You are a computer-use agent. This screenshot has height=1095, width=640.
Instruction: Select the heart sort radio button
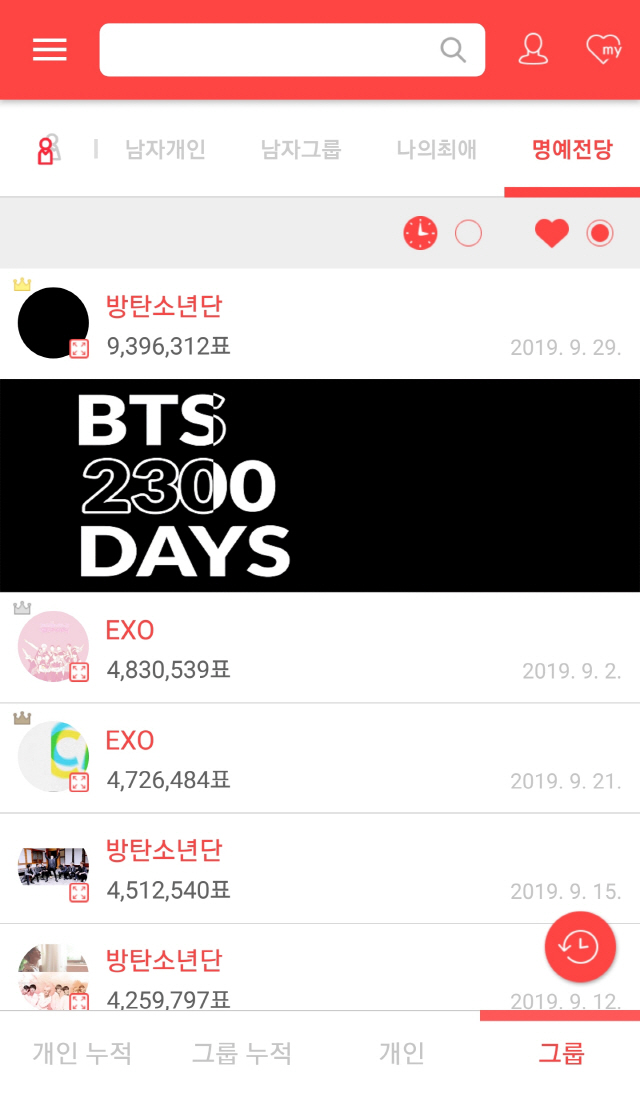pyautogui.click(x=599, y=233)
